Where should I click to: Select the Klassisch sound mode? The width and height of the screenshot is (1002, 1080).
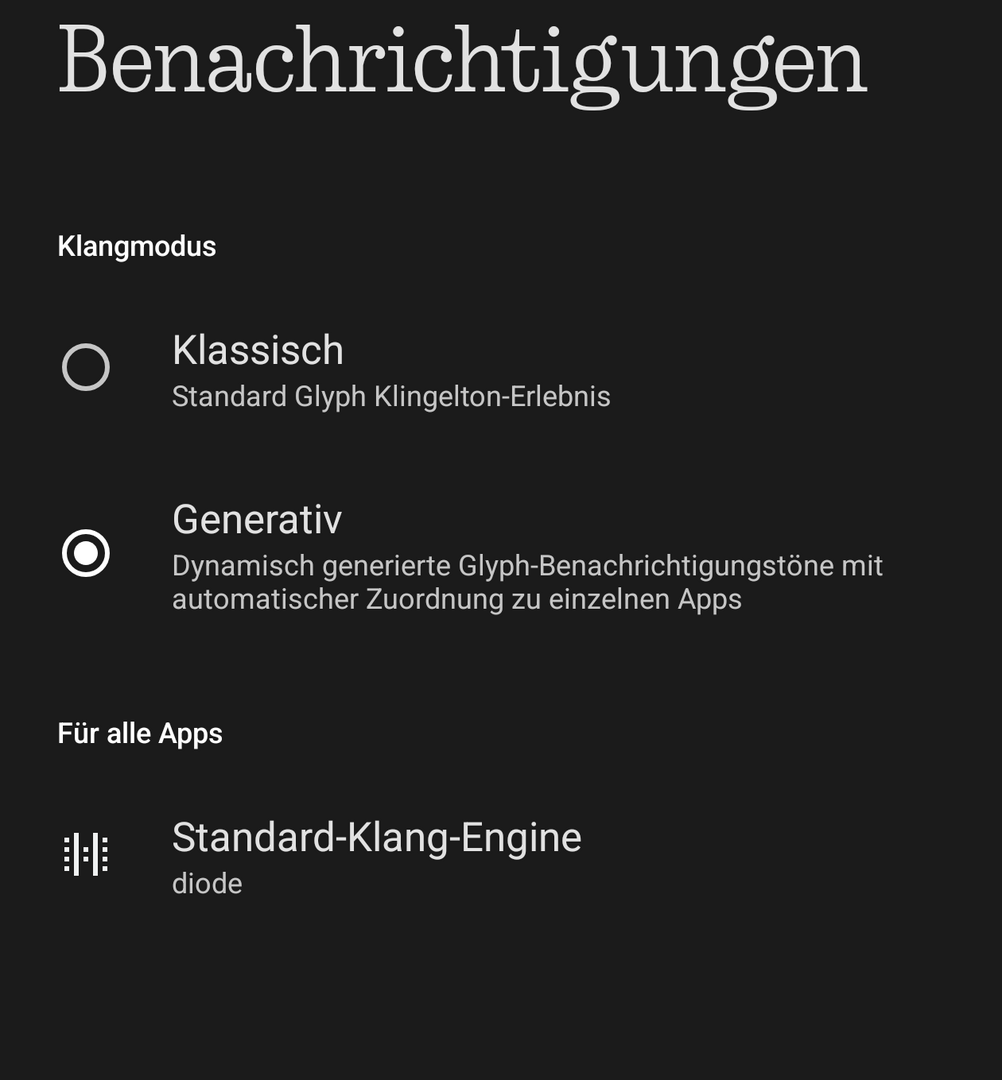(x=86, y=368)
